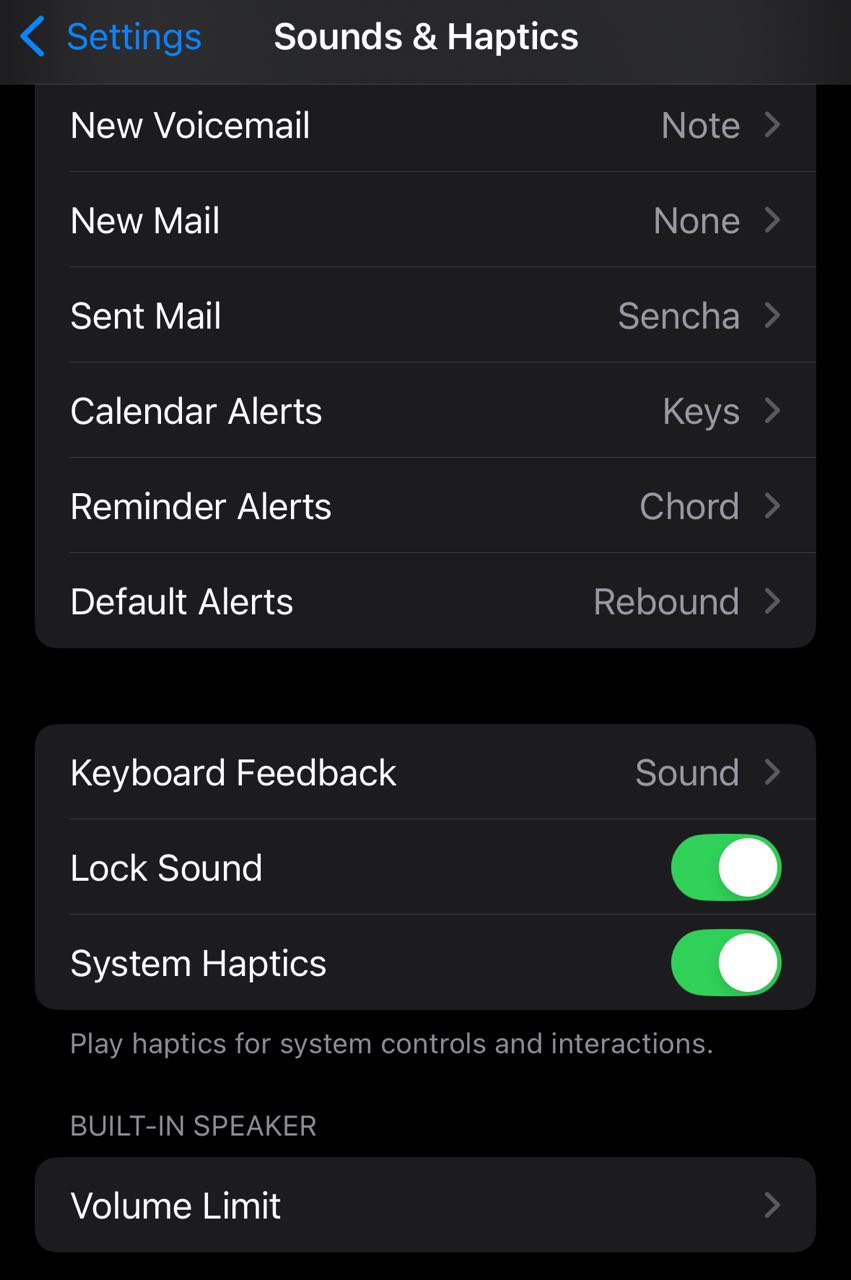Open the Volume Limit setting

click(425, 1205)
